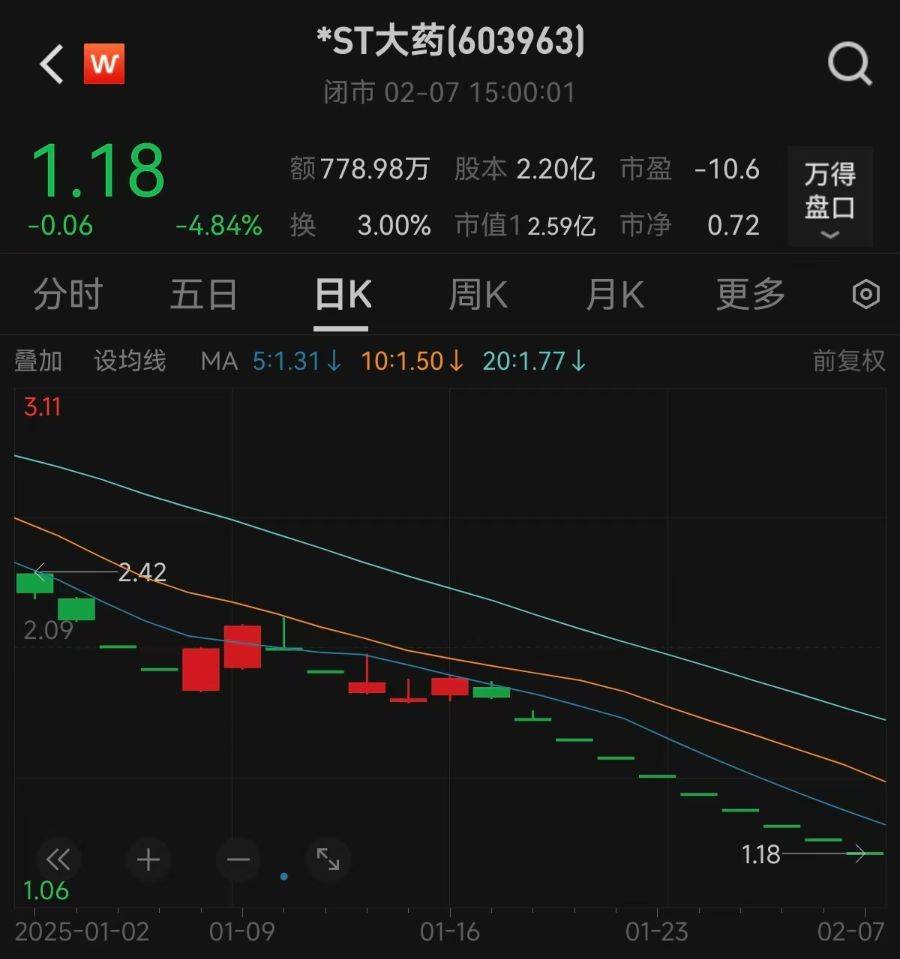Open chart settings via the gear icon
This screenshot has width=900, height=959.
click(866, 294)
